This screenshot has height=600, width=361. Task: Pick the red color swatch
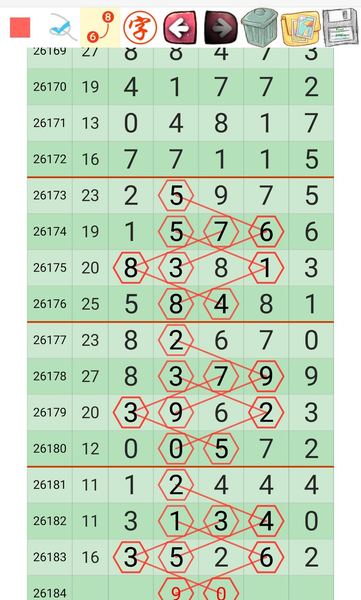(20, 28)
